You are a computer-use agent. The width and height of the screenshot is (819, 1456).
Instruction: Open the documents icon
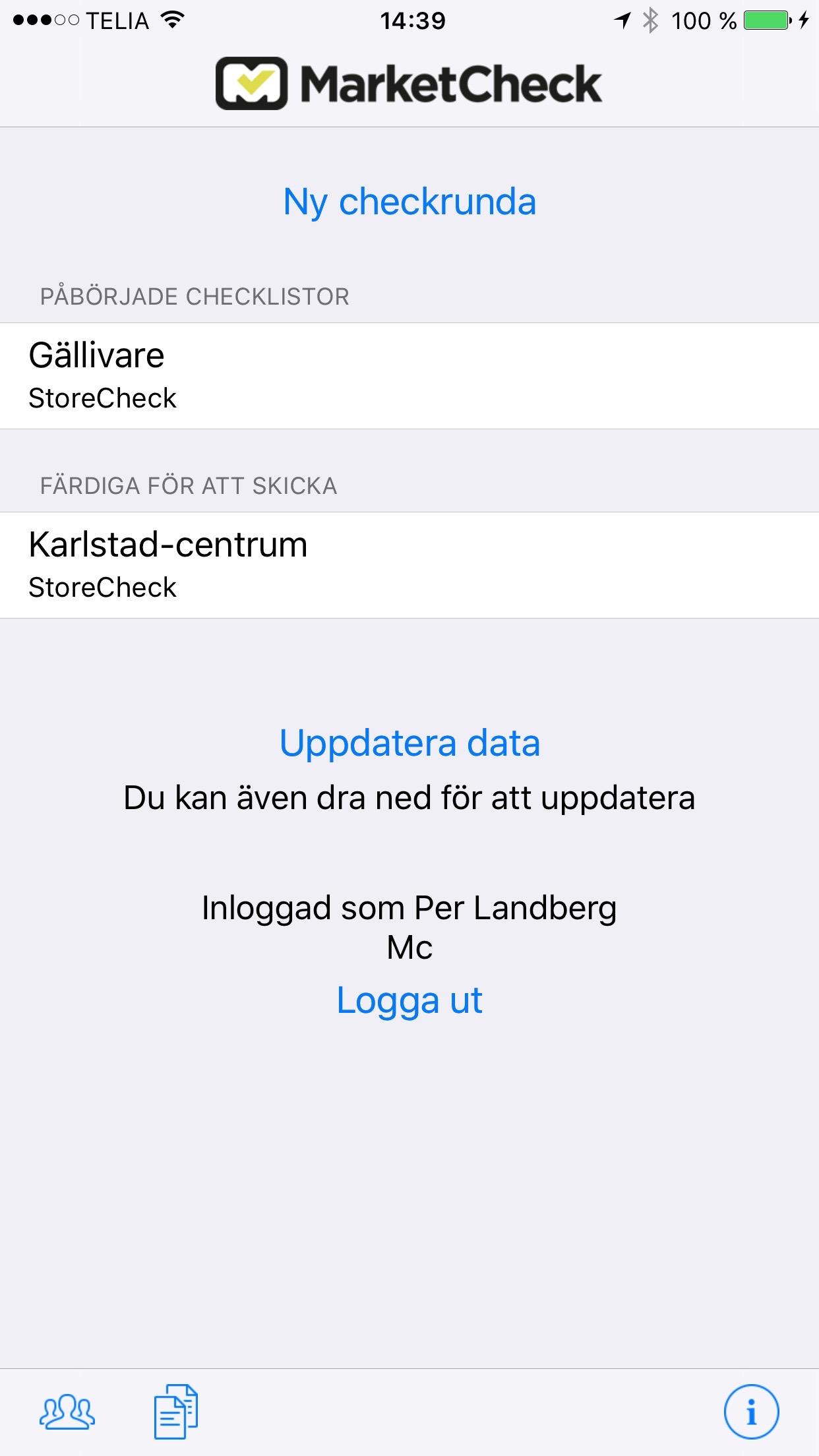click(175, 1412)
